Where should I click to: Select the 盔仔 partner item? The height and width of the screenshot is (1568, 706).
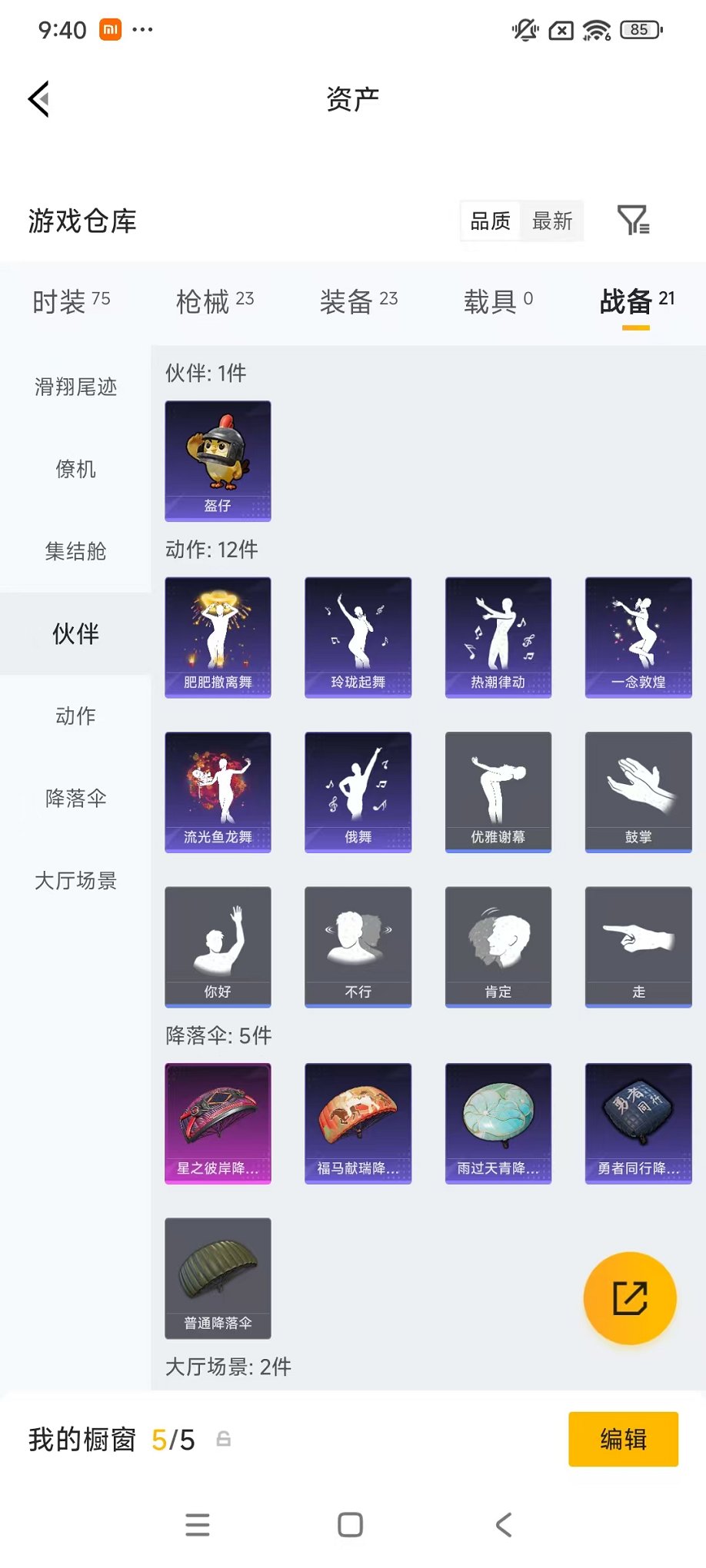tap(218, 461)
